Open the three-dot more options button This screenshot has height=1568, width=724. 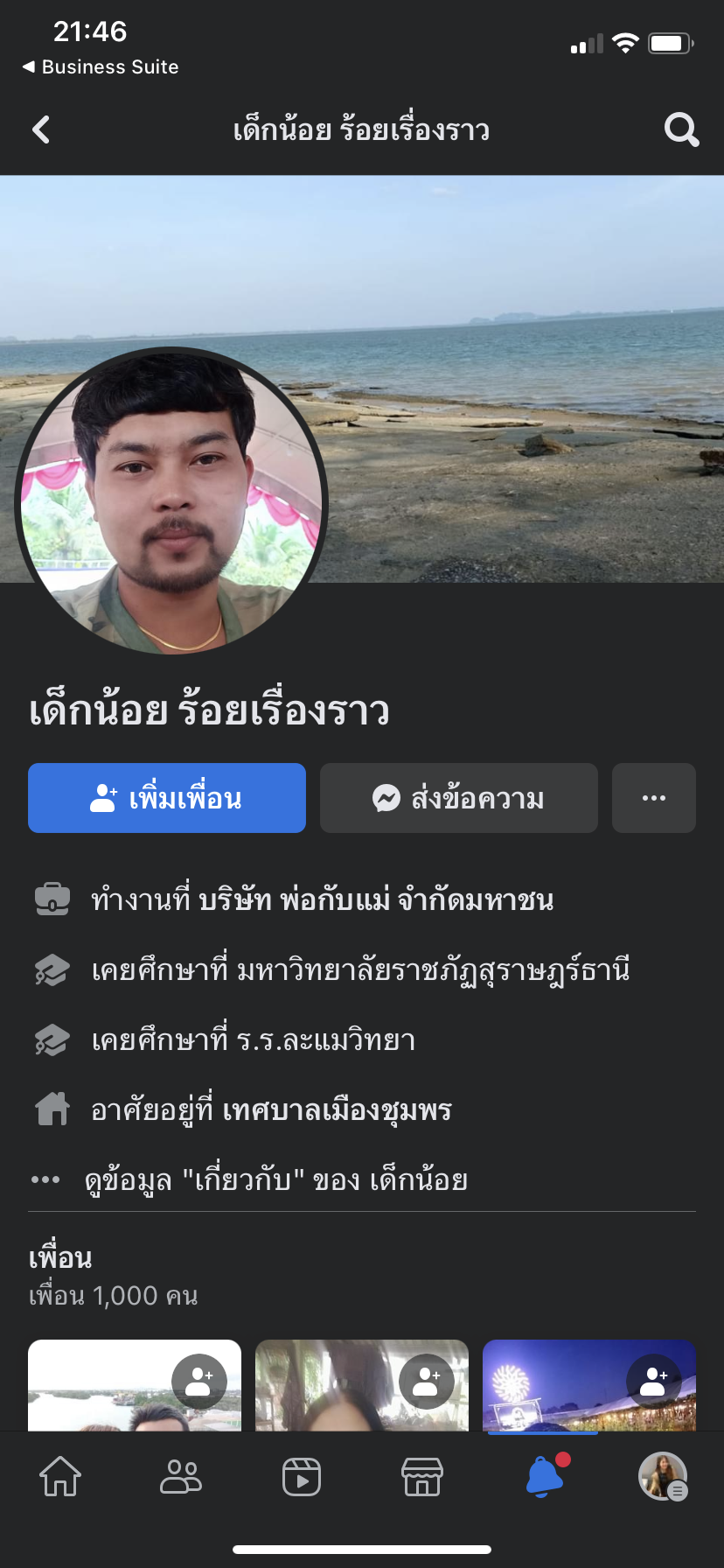click(654, 798)
